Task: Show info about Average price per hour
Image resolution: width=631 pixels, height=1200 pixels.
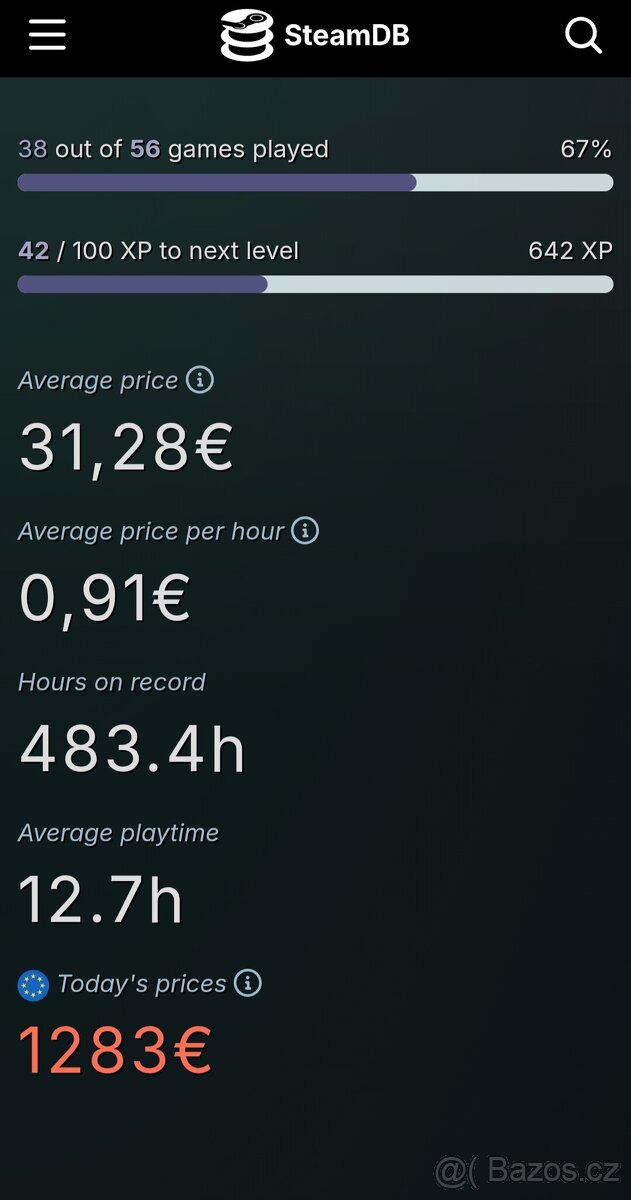Action: [x=305, y=531]
